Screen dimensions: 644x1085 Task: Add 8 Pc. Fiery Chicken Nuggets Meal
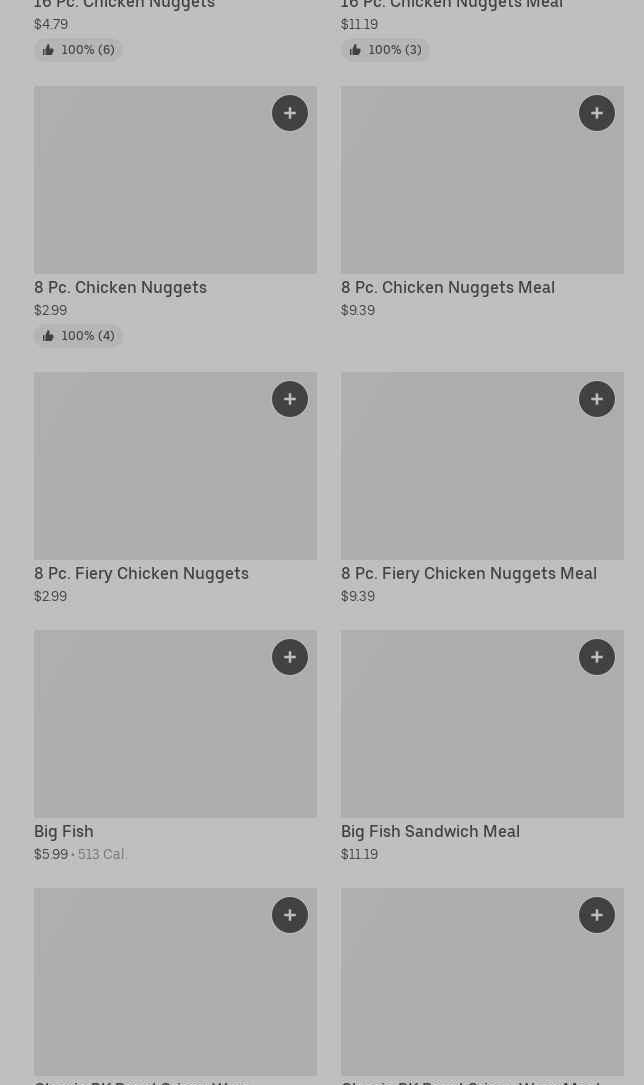[x=597, y=399]
